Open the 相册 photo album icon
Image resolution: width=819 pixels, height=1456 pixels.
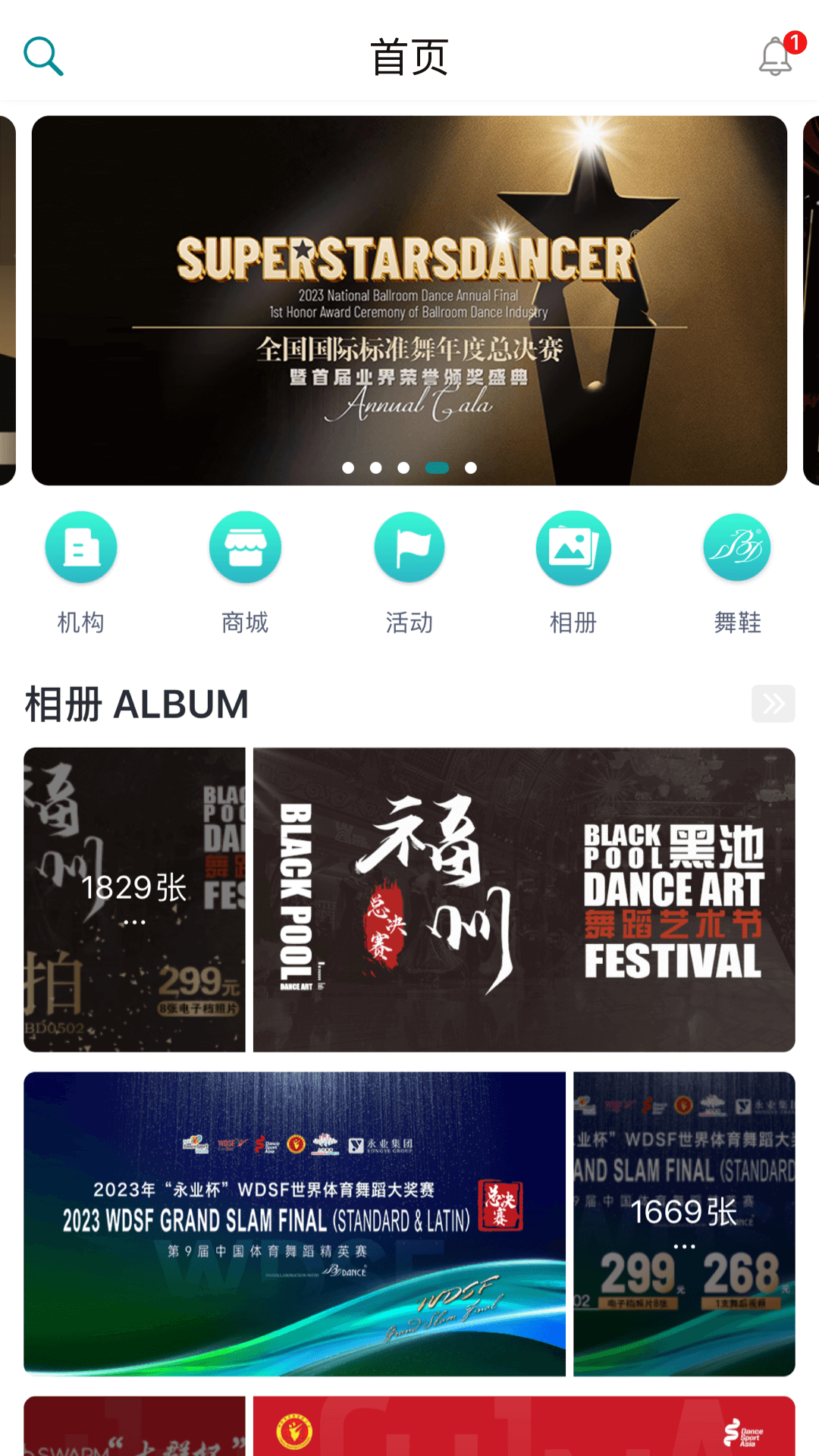(573, 547)
